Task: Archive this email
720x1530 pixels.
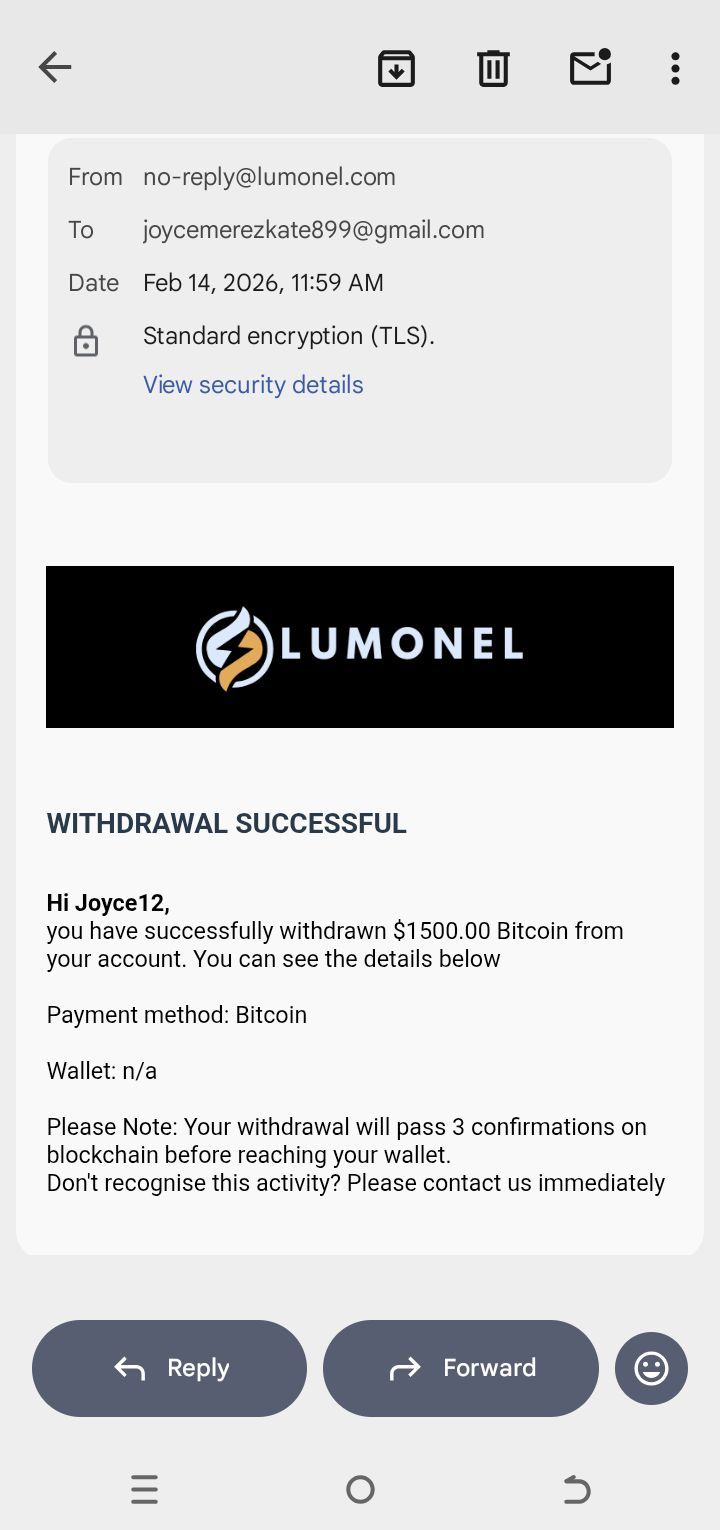Action: (396, 68)
